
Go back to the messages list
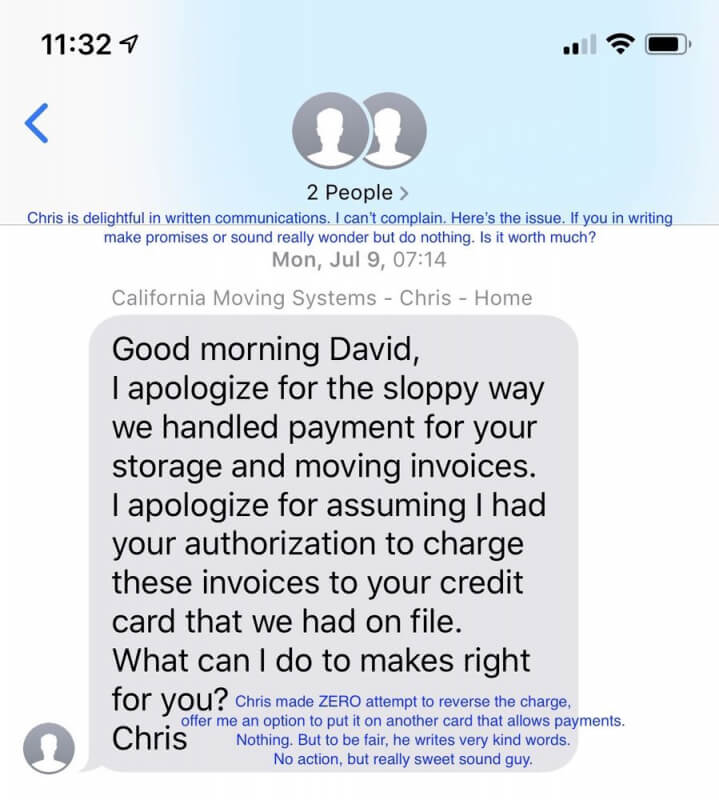tap(37, 123)
